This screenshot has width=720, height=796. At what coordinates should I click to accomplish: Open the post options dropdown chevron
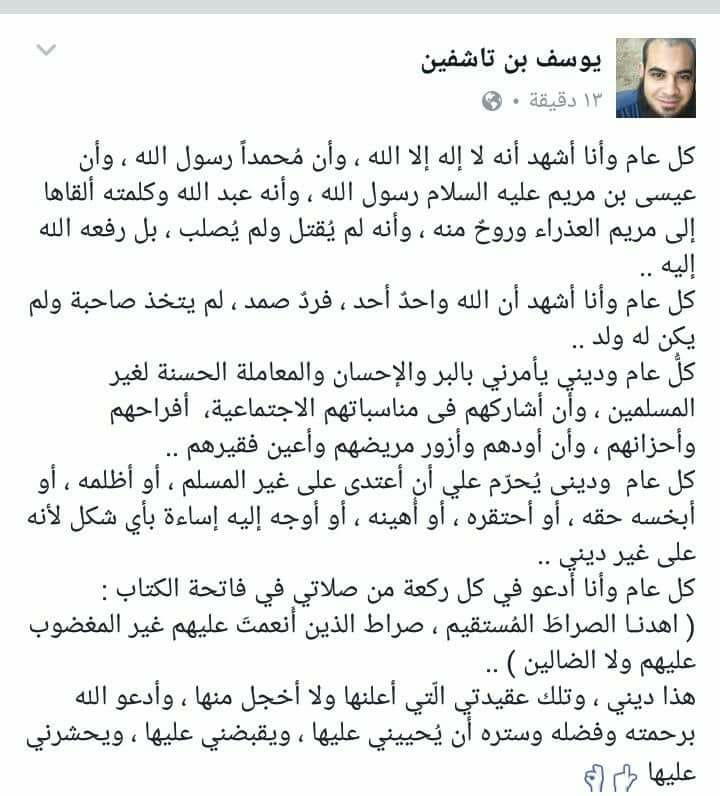pos(46,50)
